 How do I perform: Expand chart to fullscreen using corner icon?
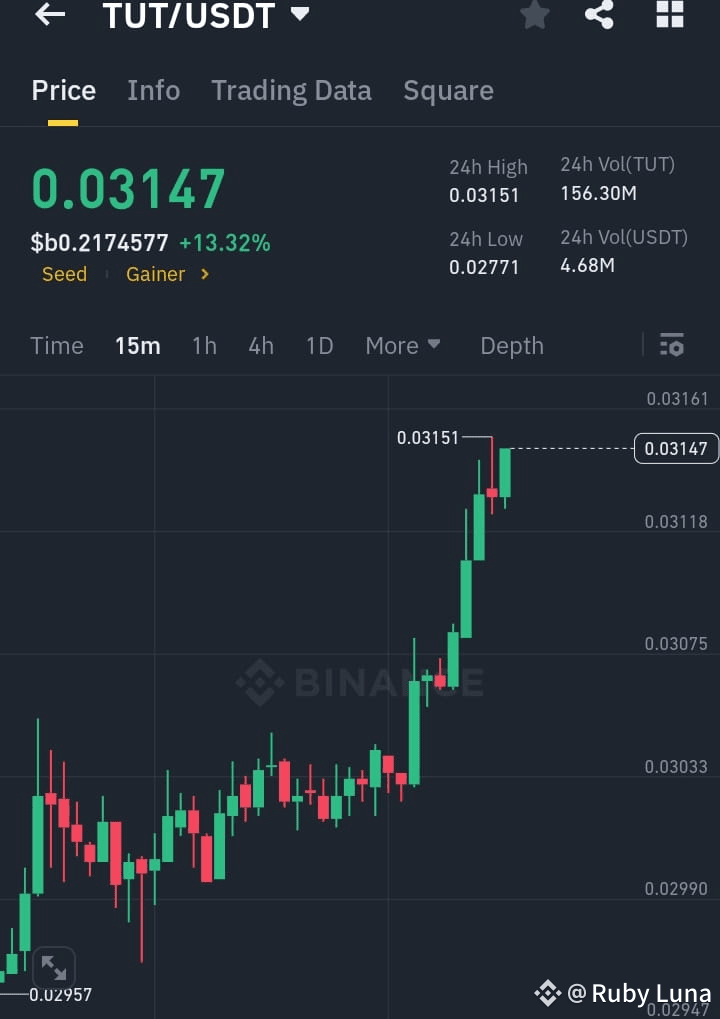[53, 966]
